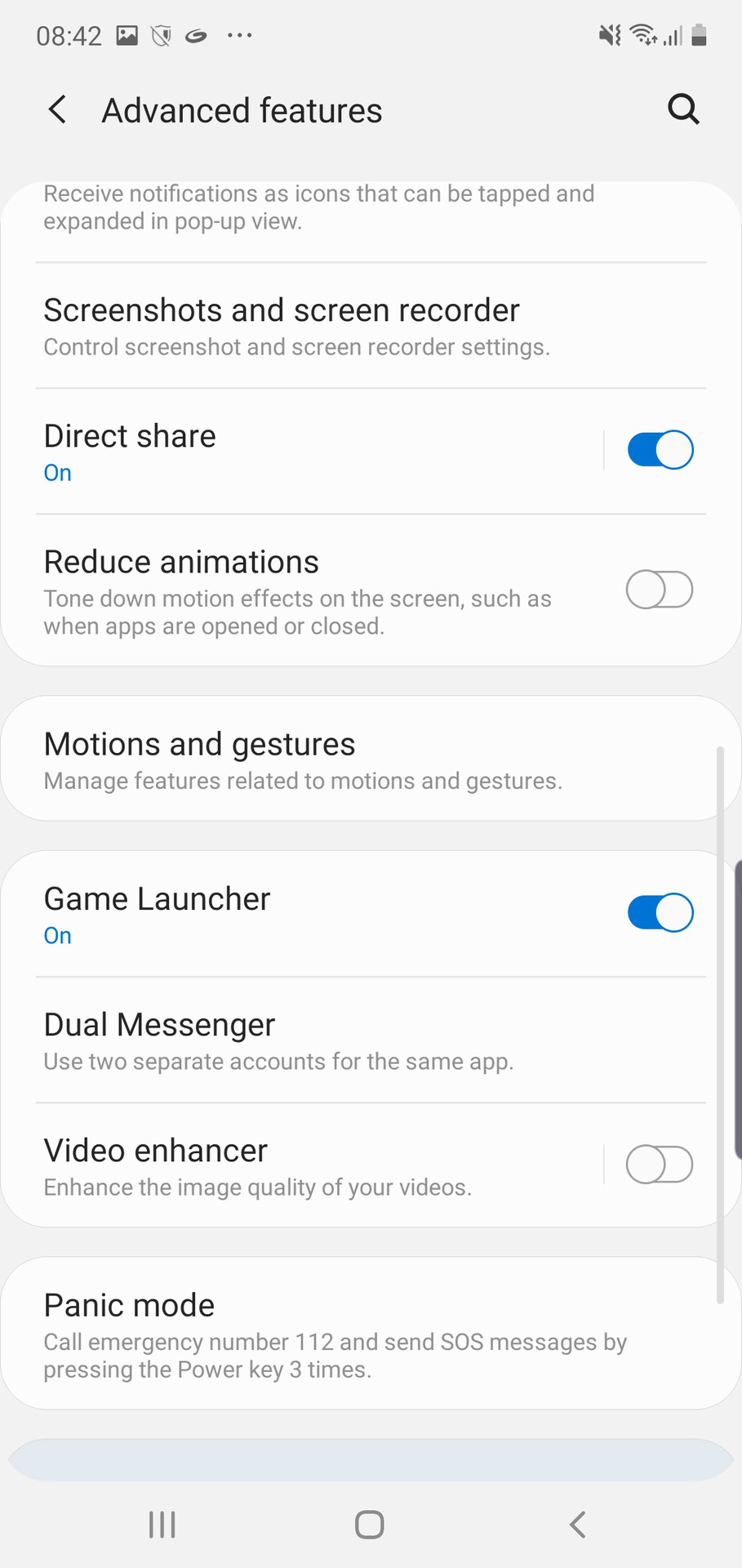Screen dimensions: 742x1568
Task: Turn off the Direct share switch
Action: click(x=660, y=450)
